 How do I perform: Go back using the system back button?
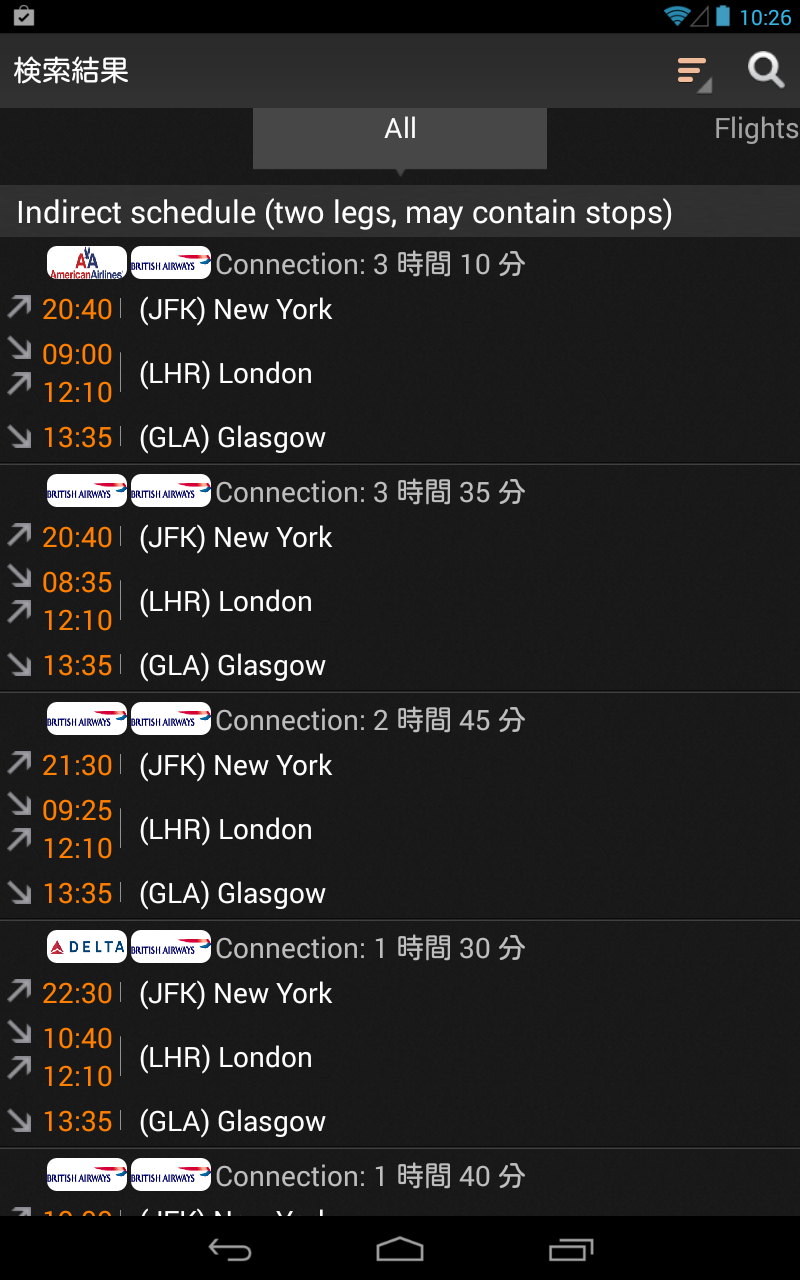click(229, 1249)
